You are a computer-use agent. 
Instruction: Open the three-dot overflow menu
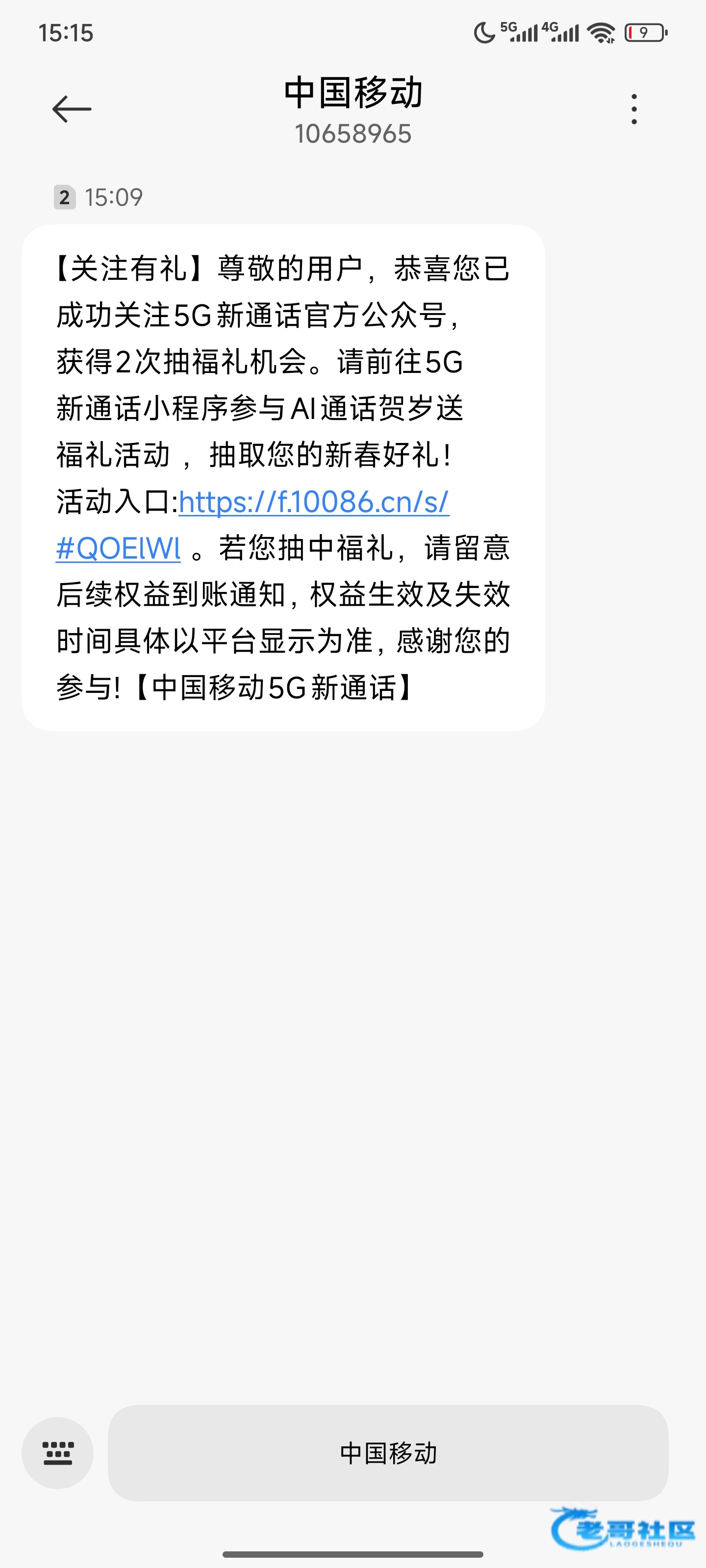tap(634, 110)
